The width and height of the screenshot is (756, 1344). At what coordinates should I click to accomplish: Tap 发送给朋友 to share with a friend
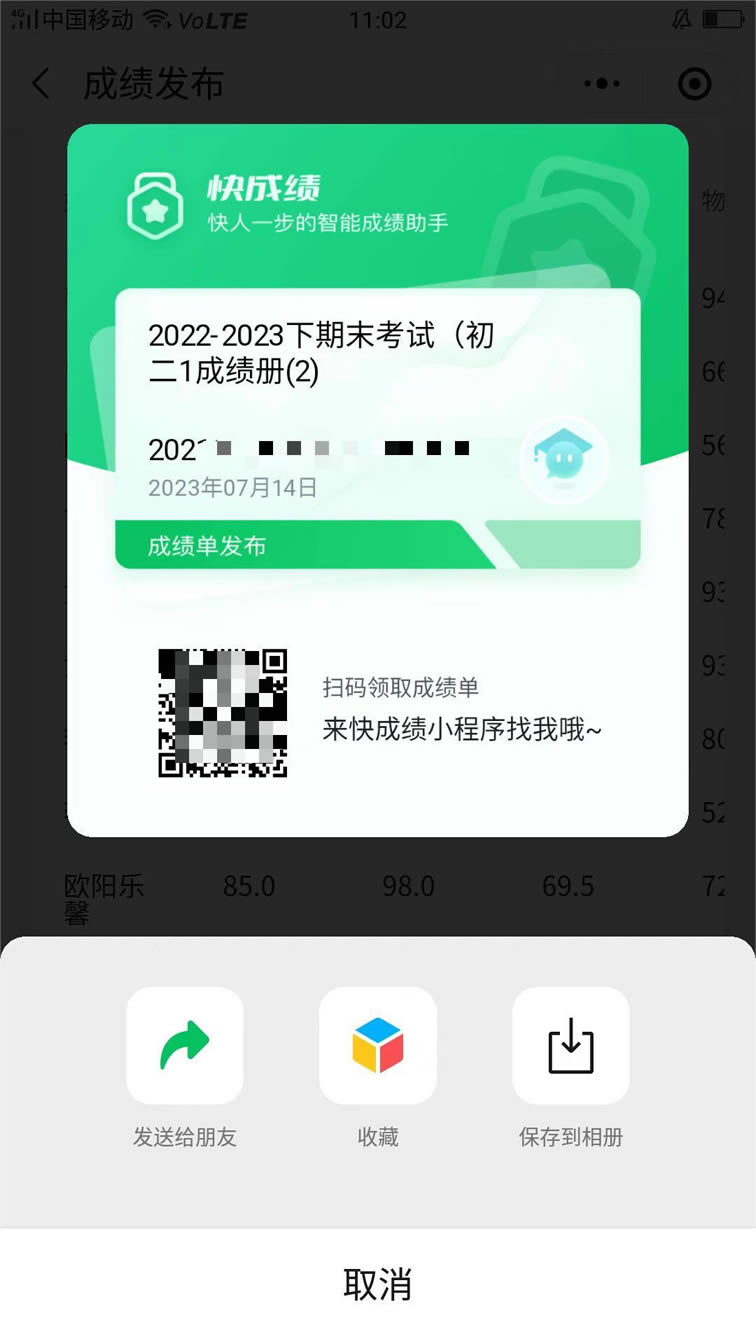point(185,1046)
